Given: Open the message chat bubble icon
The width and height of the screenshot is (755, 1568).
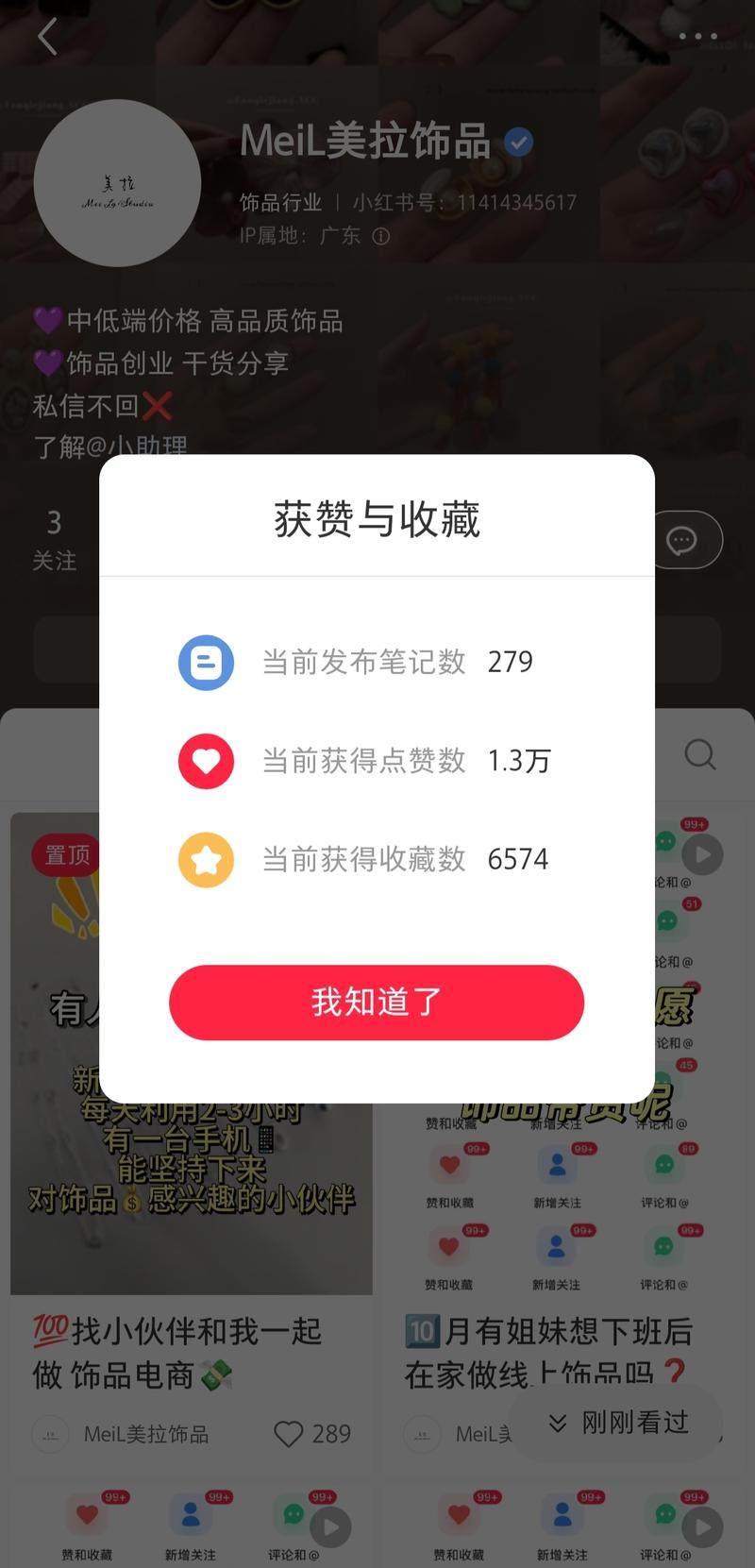Looking at the screenshot, I should (x=681, y=541).
